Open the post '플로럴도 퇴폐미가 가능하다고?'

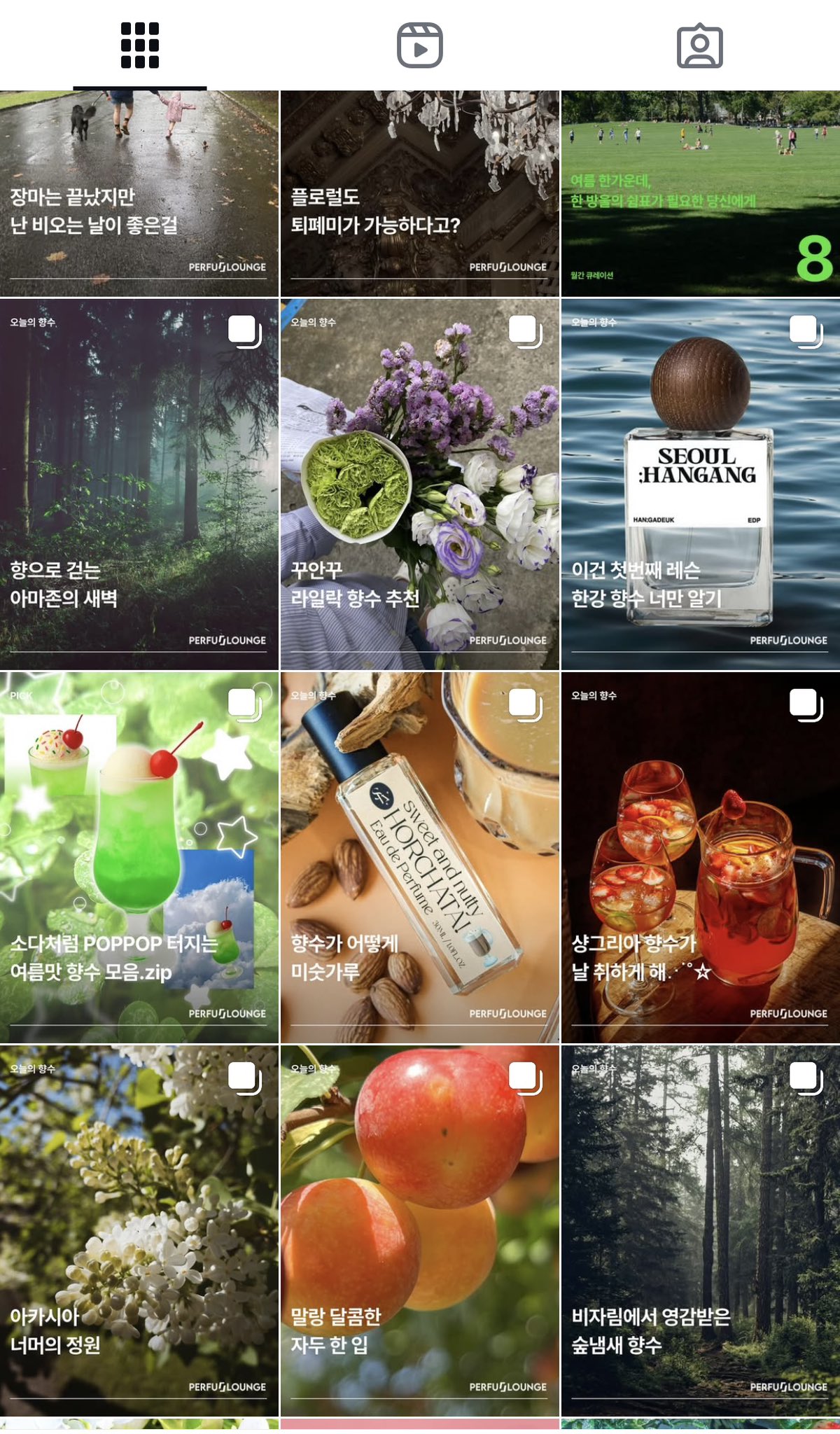pos(419,193)
